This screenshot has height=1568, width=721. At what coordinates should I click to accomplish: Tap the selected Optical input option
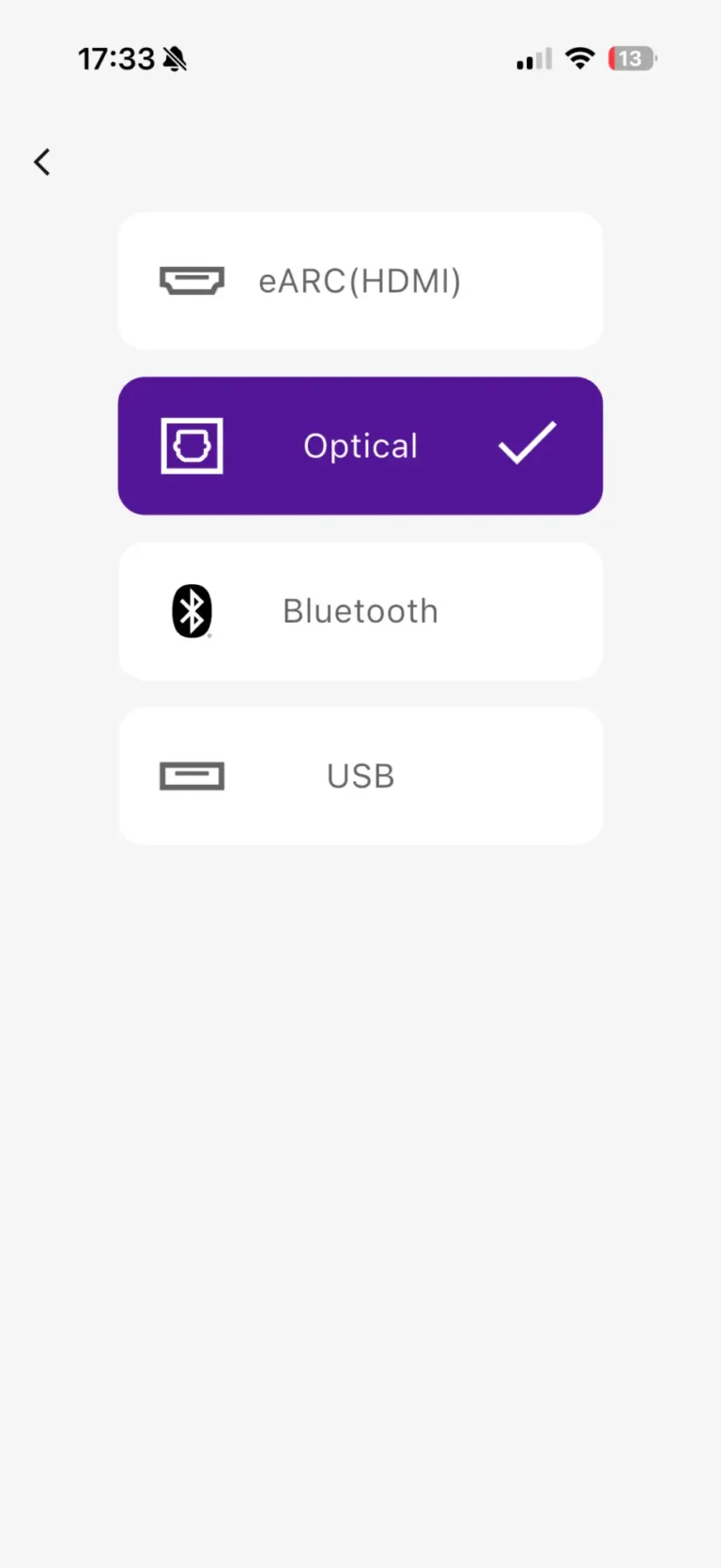[360, 446]
